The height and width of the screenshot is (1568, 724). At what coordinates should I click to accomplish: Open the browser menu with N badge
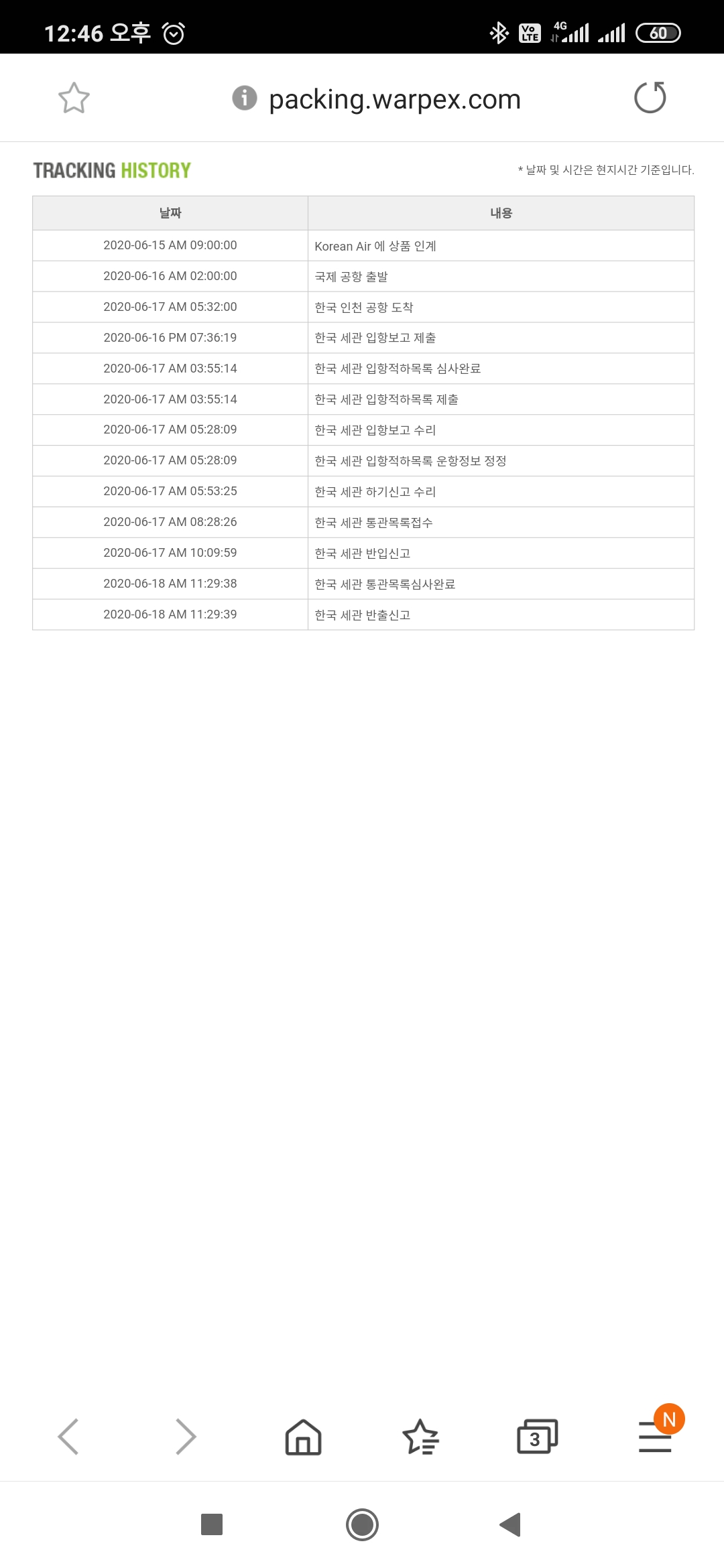tap(655, 1437)
